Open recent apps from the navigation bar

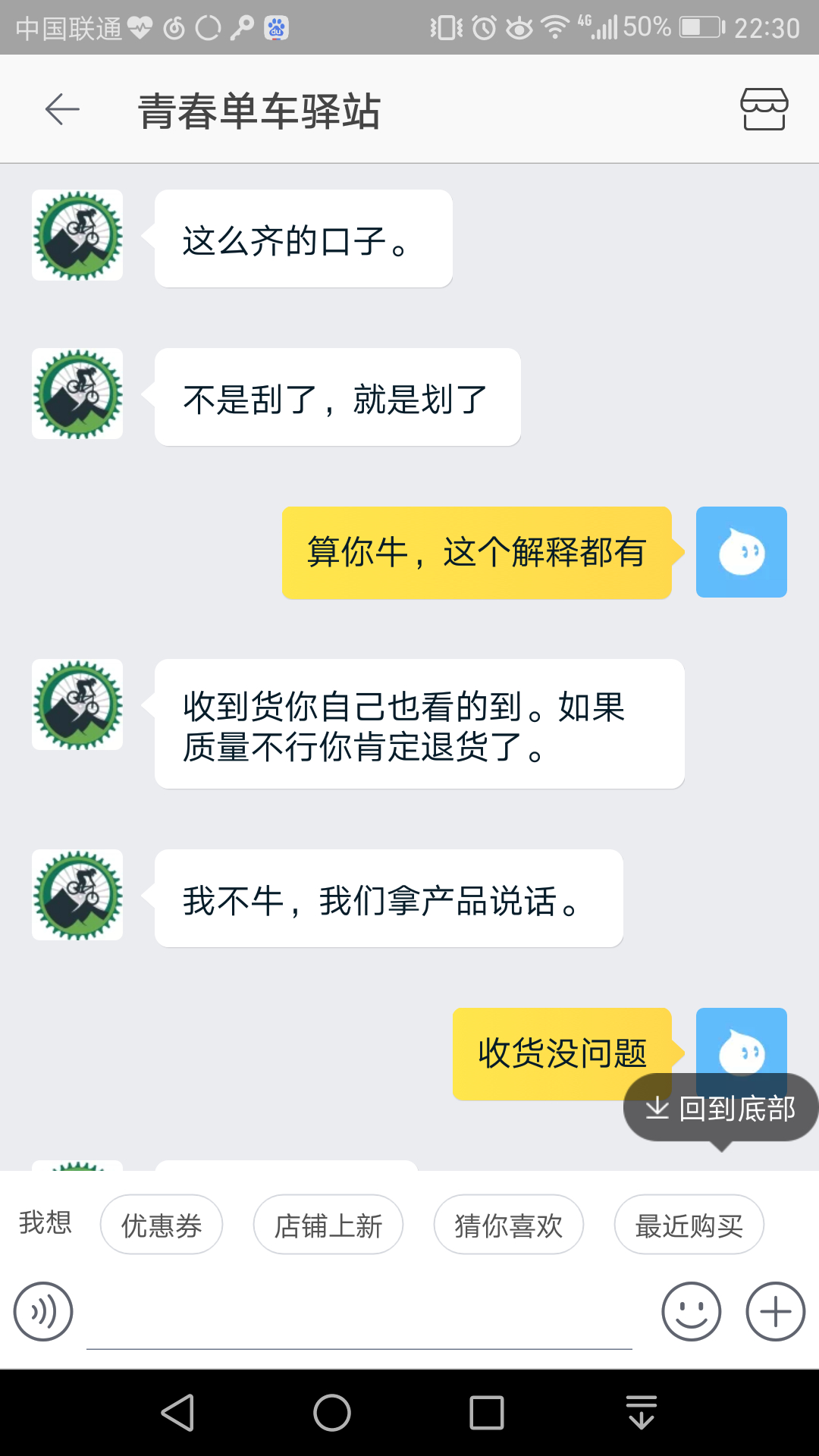(487, 1413)
